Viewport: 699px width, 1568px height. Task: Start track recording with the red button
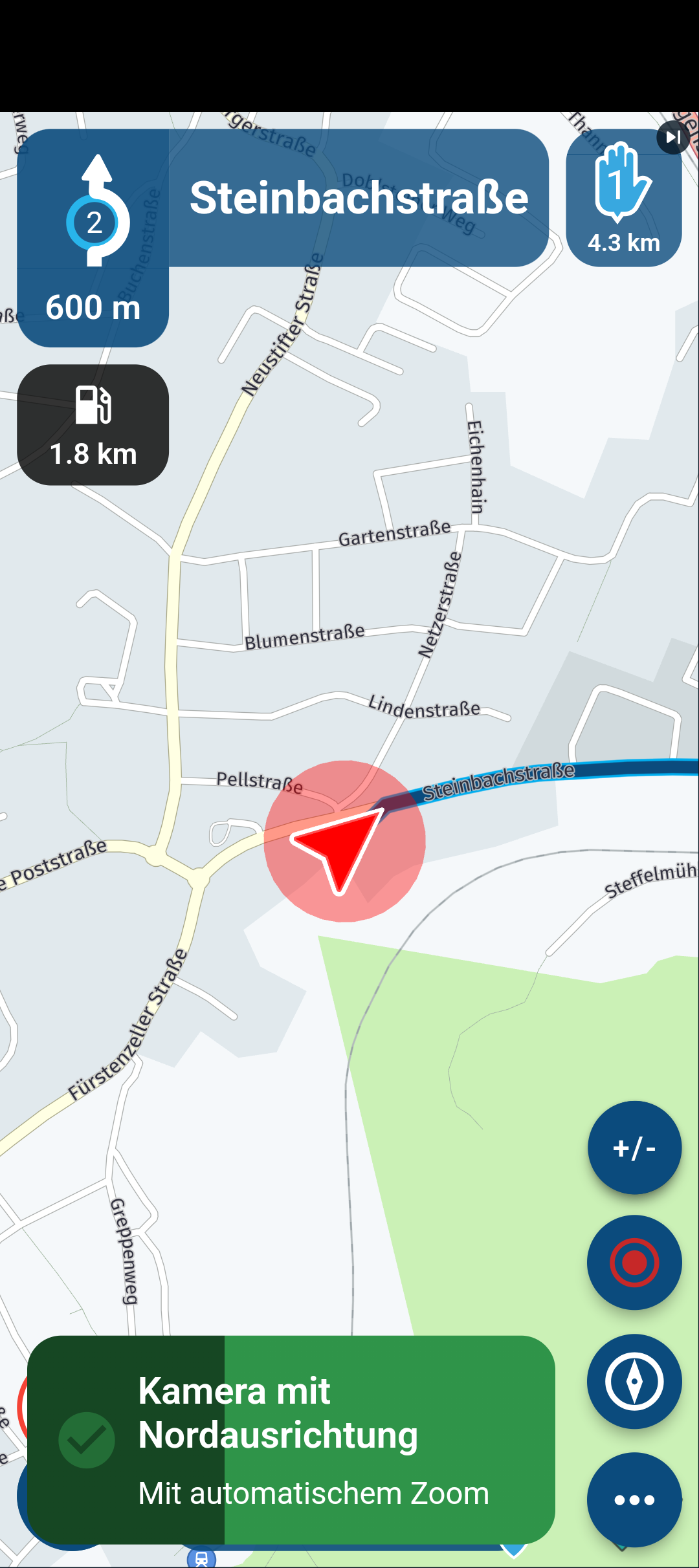[634, 1263]
